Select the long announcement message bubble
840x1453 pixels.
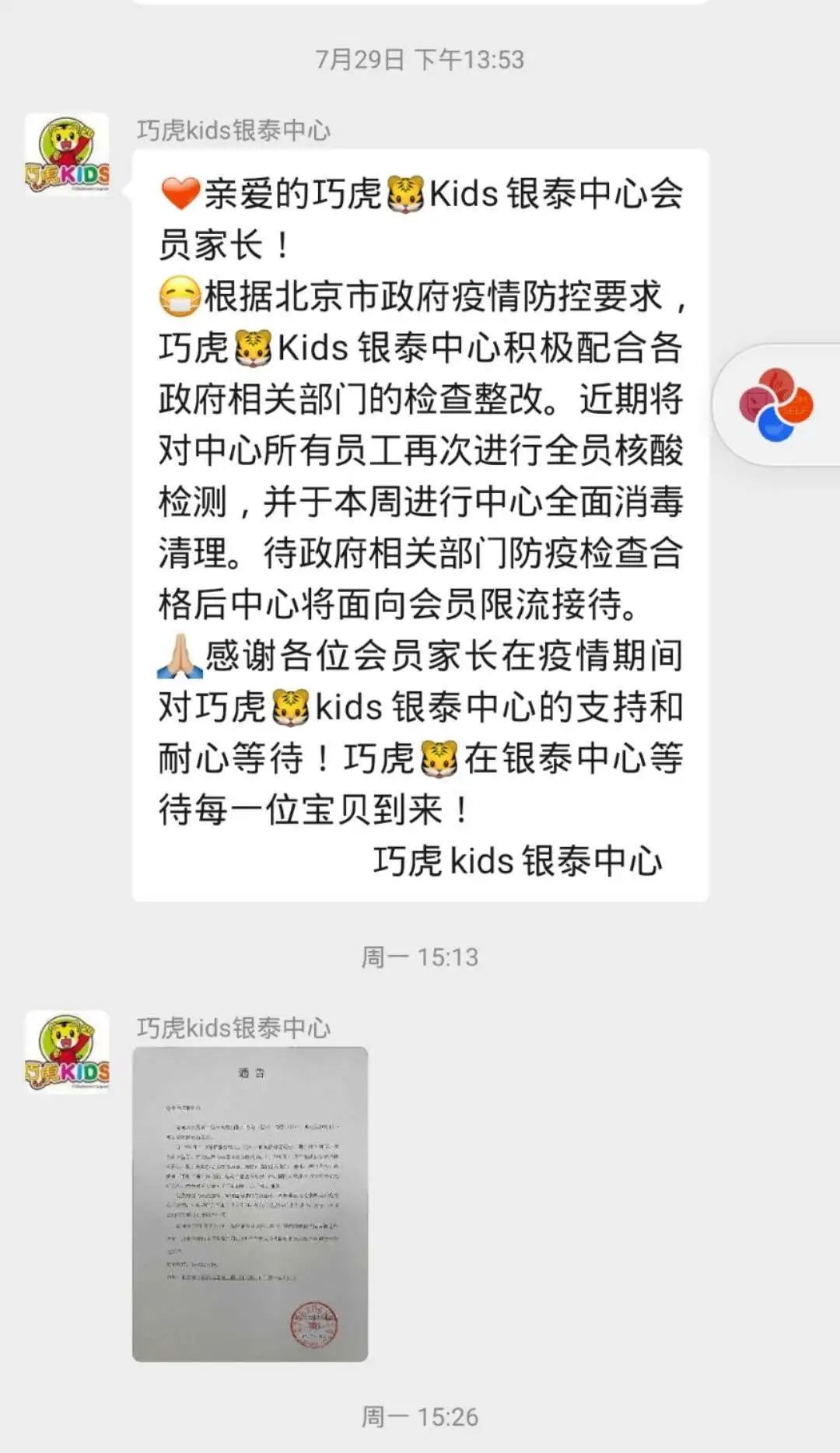(x=420, y=529)
